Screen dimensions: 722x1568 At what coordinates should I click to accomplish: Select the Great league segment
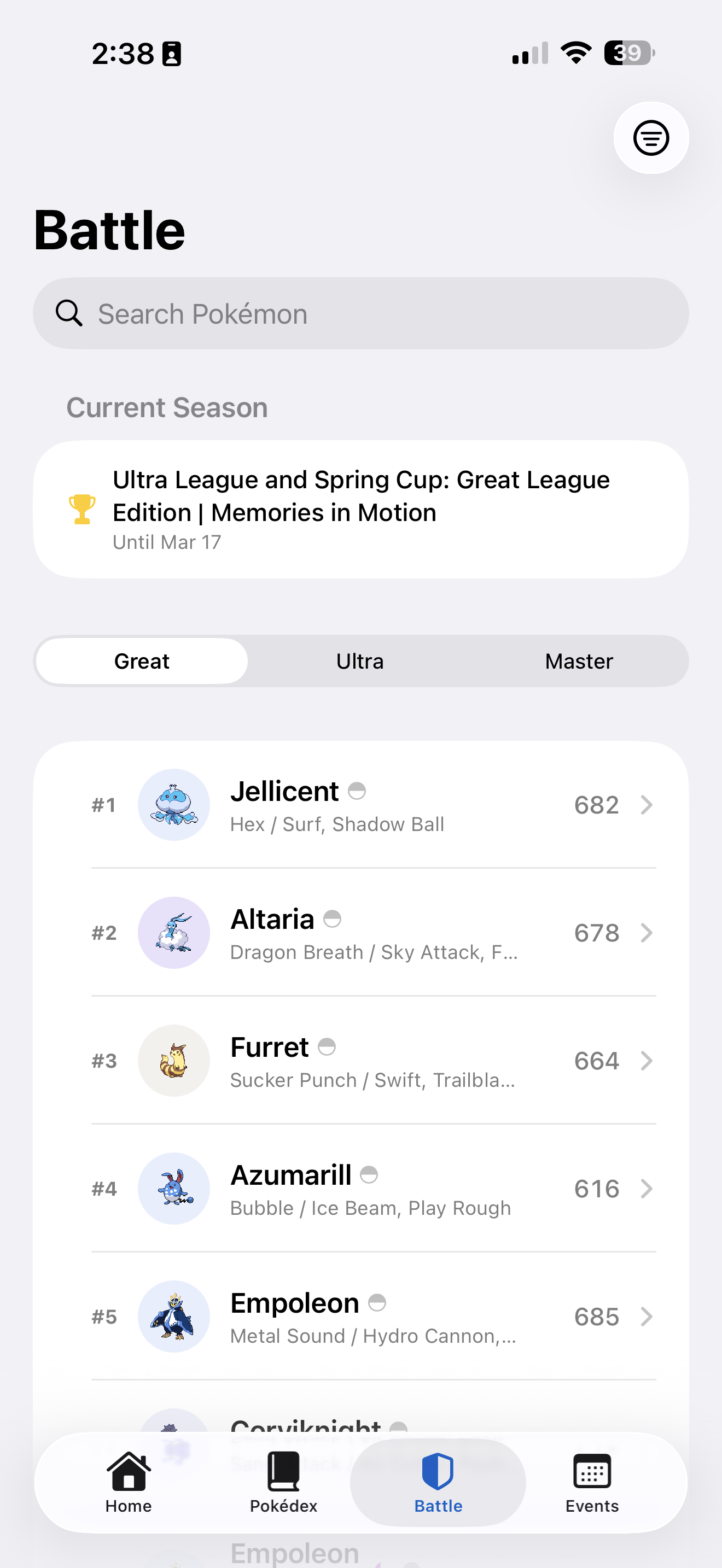click(142, 661)
